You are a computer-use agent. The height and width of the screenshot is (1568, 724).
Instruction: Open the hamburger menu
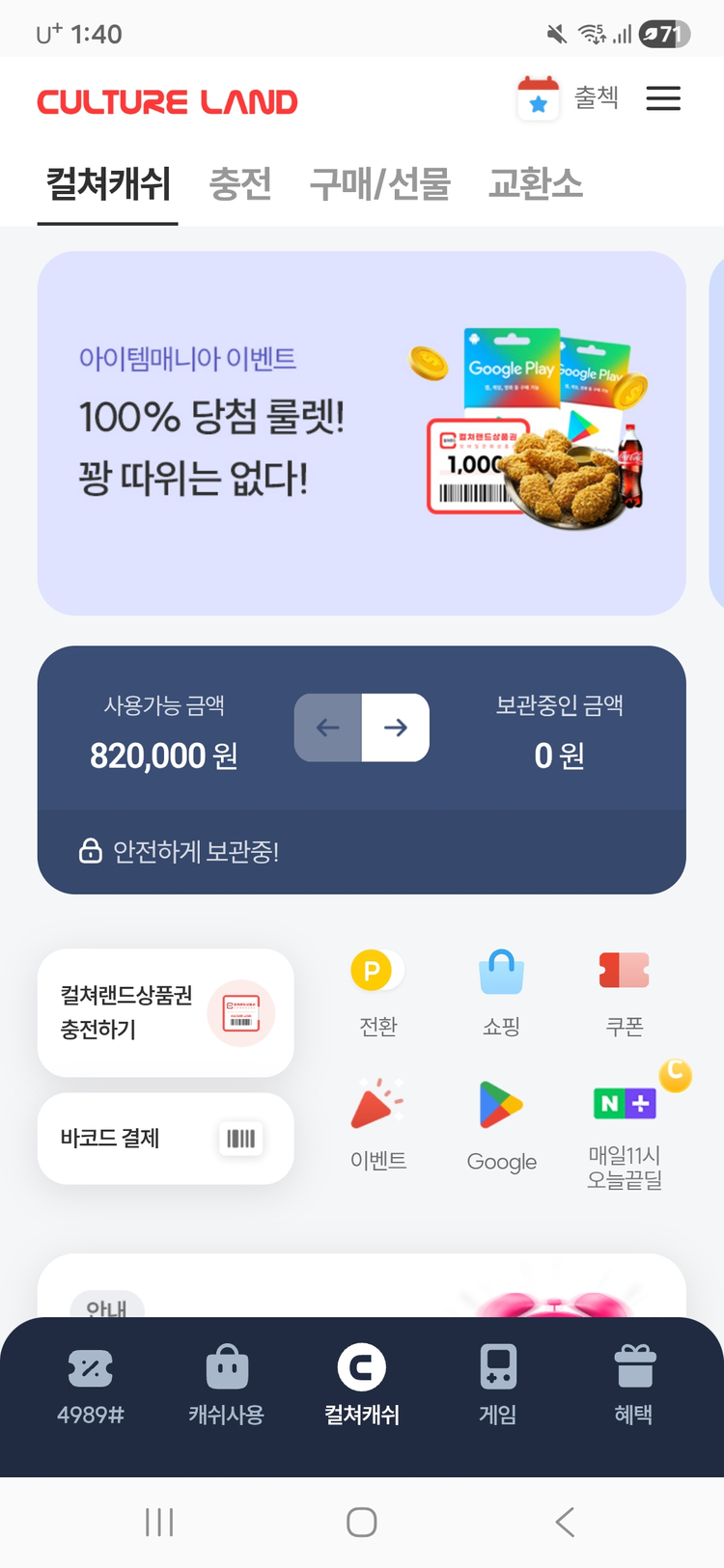click(663, 97)
